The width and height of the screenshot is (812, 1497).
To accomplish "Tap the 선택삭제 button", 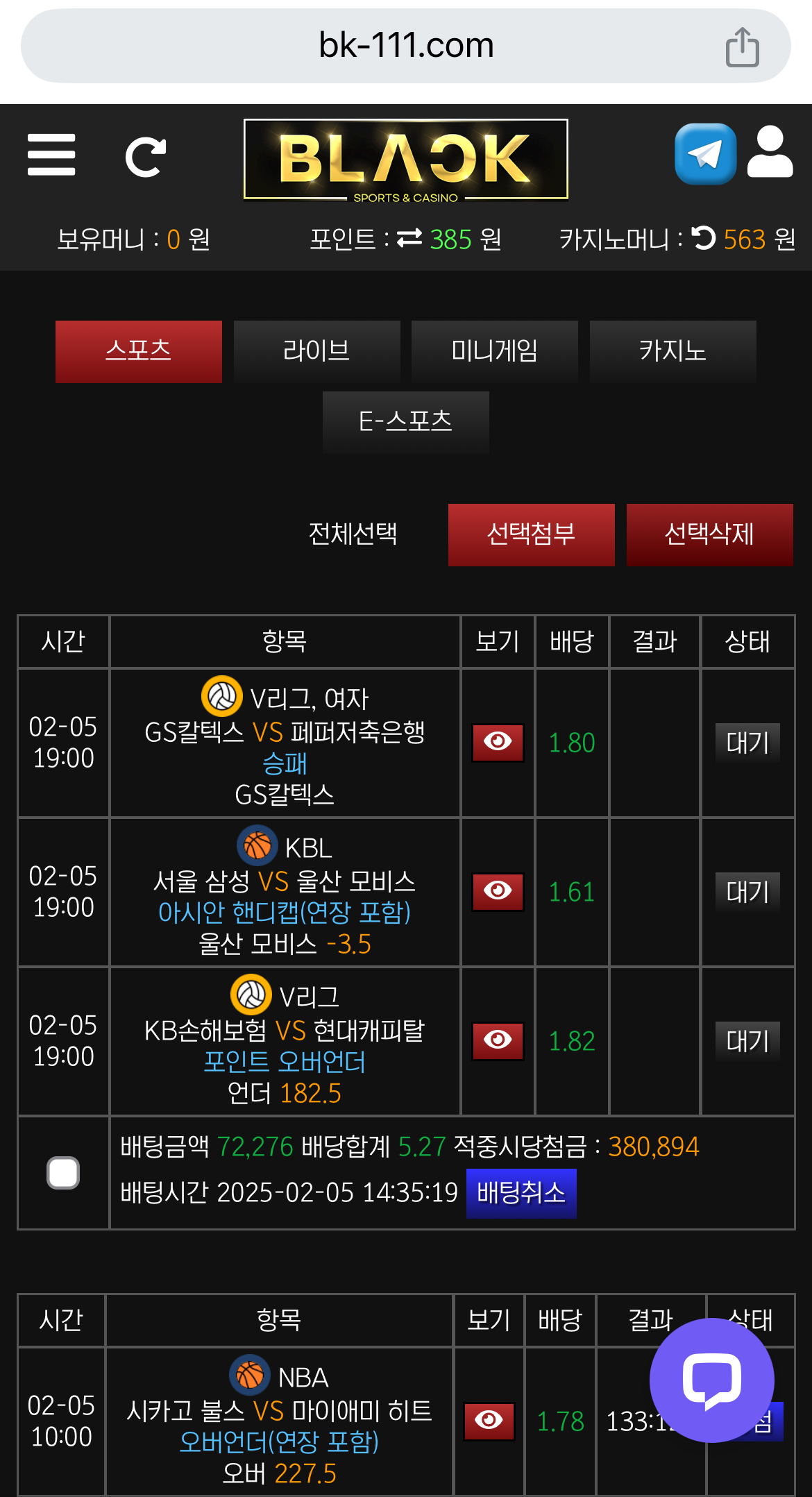I will tap(709, 534).
